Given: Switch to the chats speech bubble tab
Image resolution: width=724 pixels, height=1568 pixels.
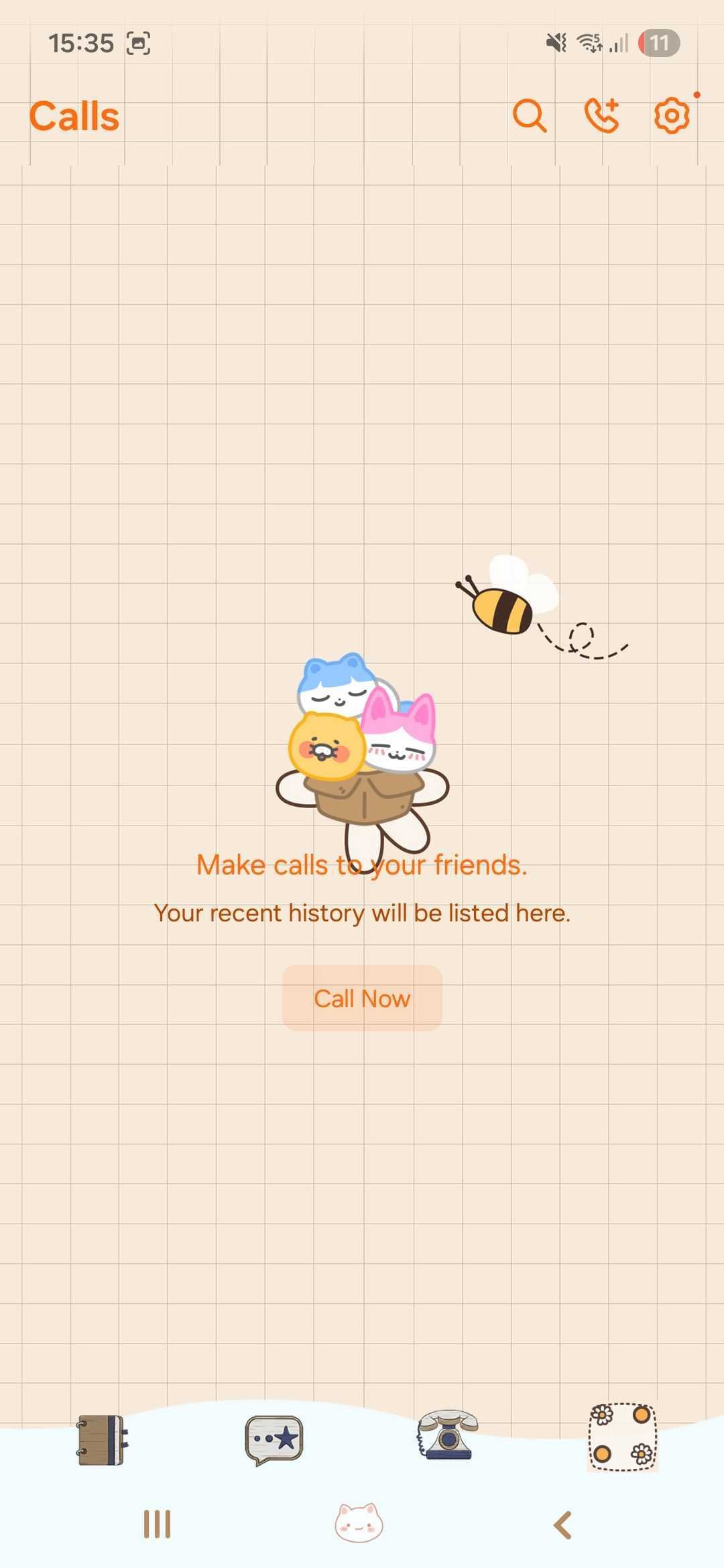Looking at the screenshot, I should [274, 1440].
